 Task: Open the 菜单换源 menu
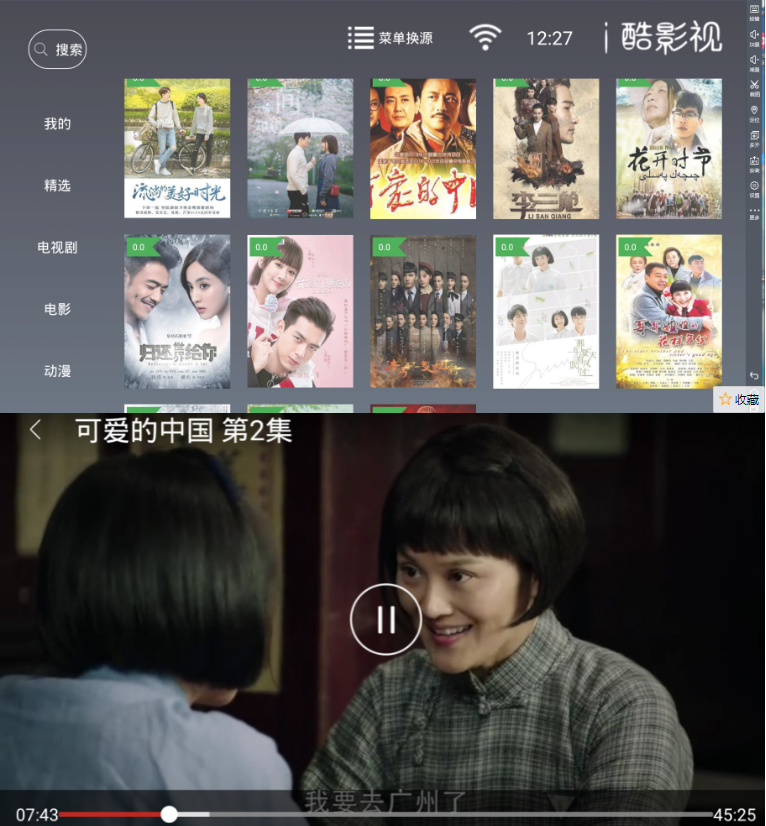pyautogui.click(x=390, y=38)
